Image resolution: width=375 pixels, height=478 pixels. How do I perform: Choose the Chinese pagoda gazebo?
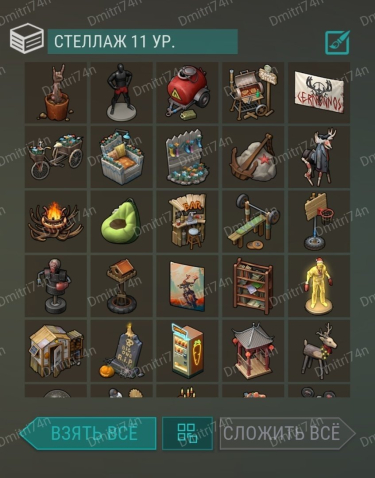tap(253, 351)
